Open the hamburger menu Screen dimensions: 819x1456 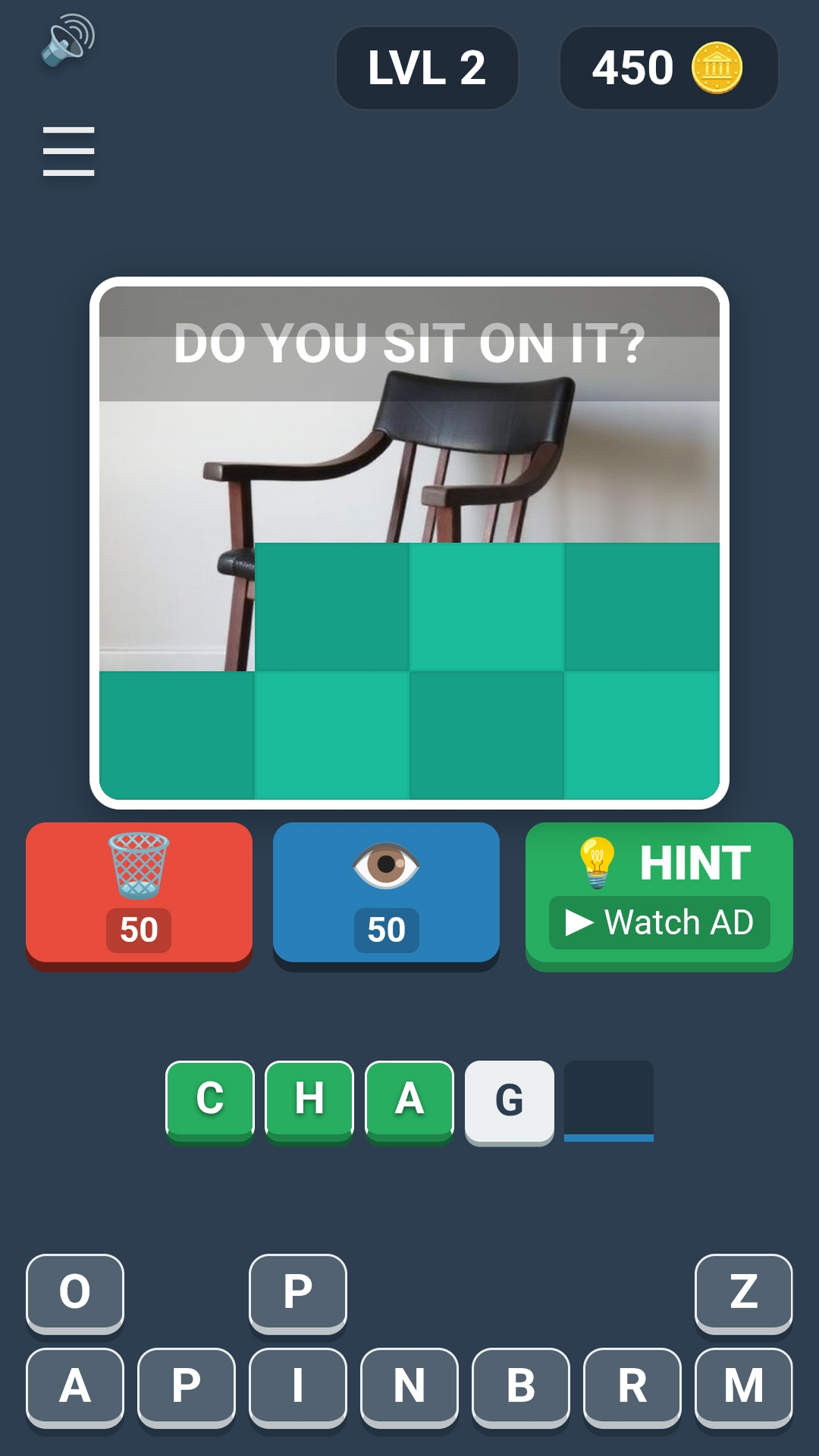pos(68,152)
